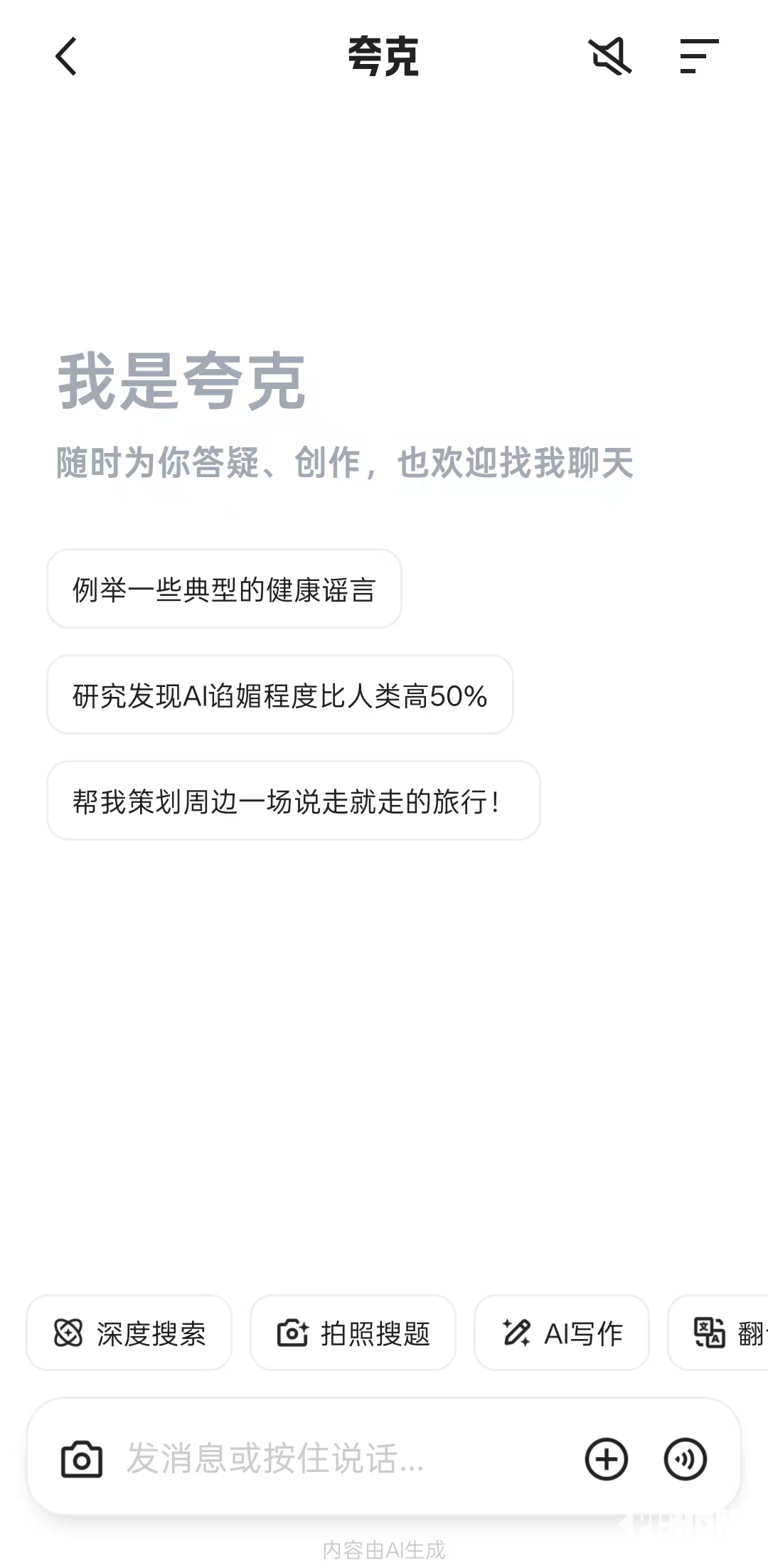Open the plus attachment button

607,1459
